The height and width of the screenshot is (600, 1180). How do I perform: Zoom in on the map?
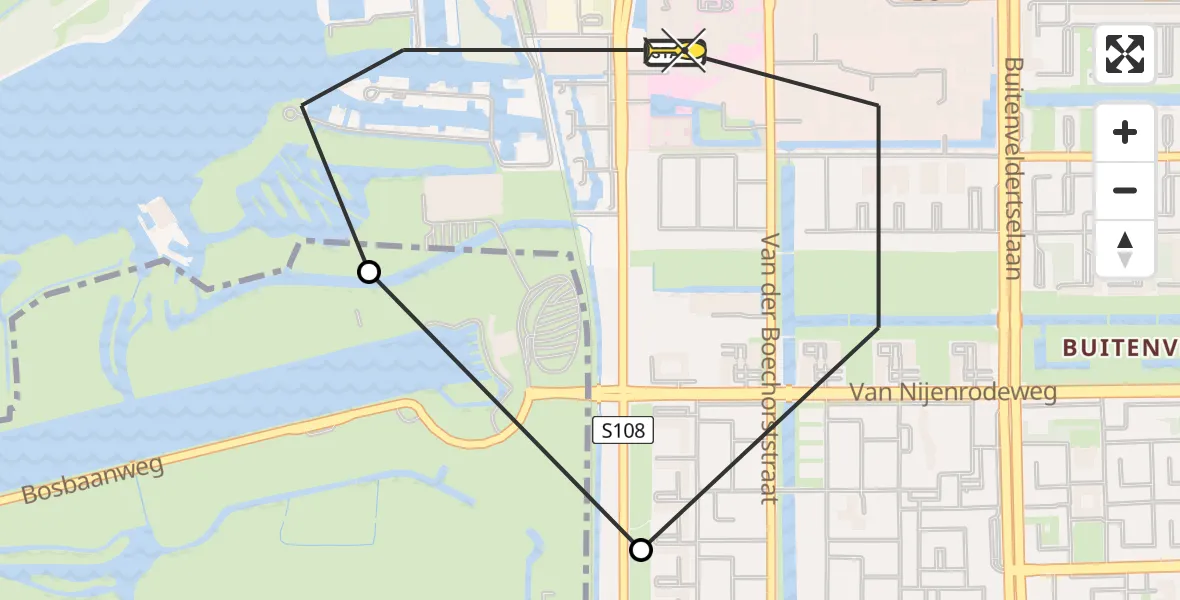click(1125, 132)
